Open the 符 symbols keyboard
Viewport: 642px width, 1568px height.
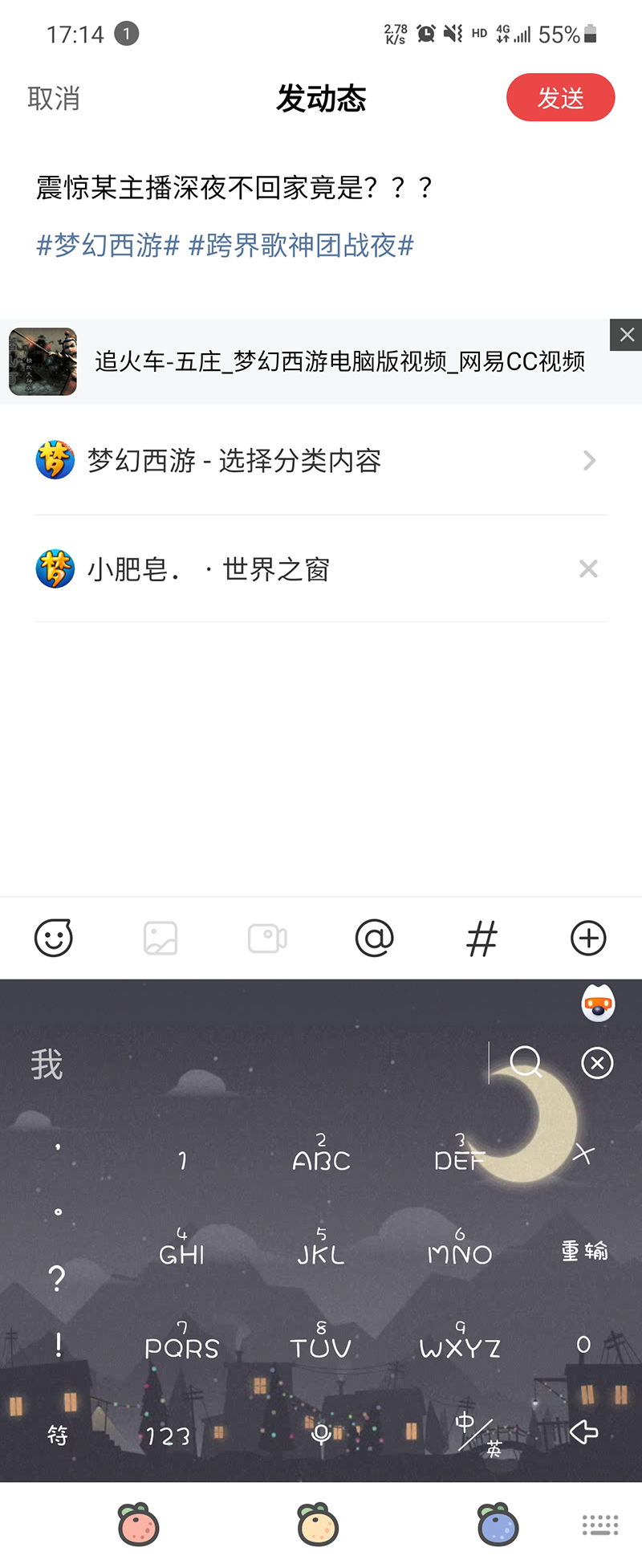point(58,1435)
